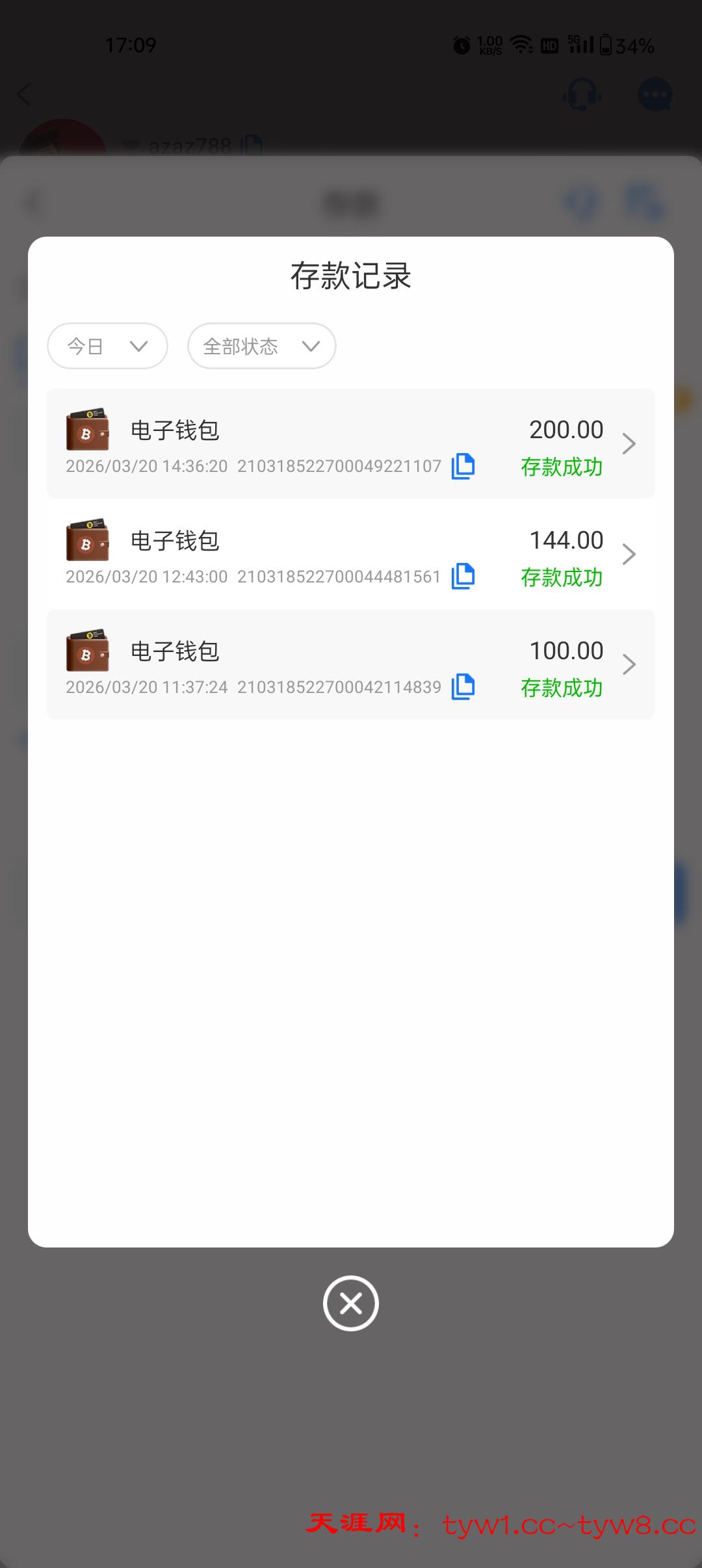Copy the order number 210318522700049221107

(463, 465)
